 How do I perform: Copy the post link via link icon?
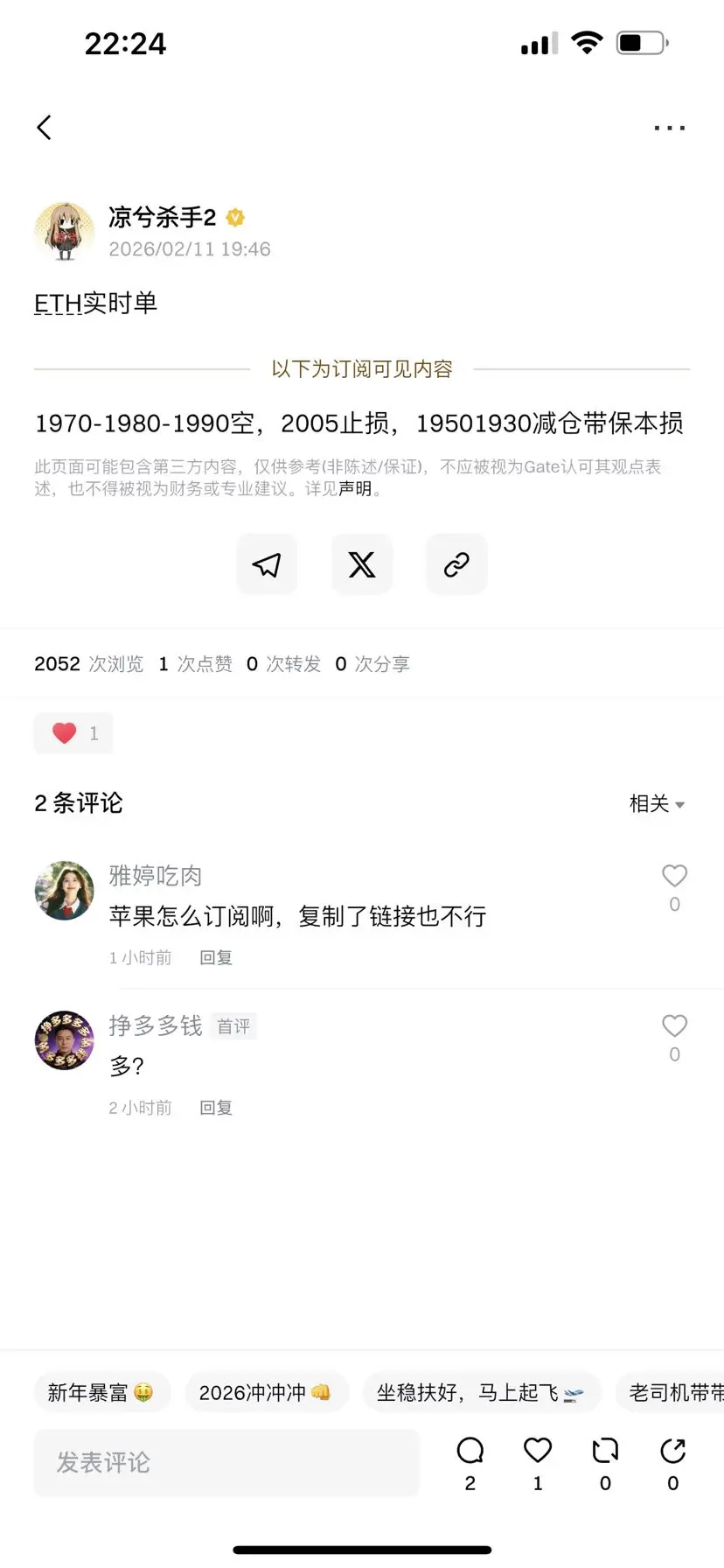click(x=456, y=564)
